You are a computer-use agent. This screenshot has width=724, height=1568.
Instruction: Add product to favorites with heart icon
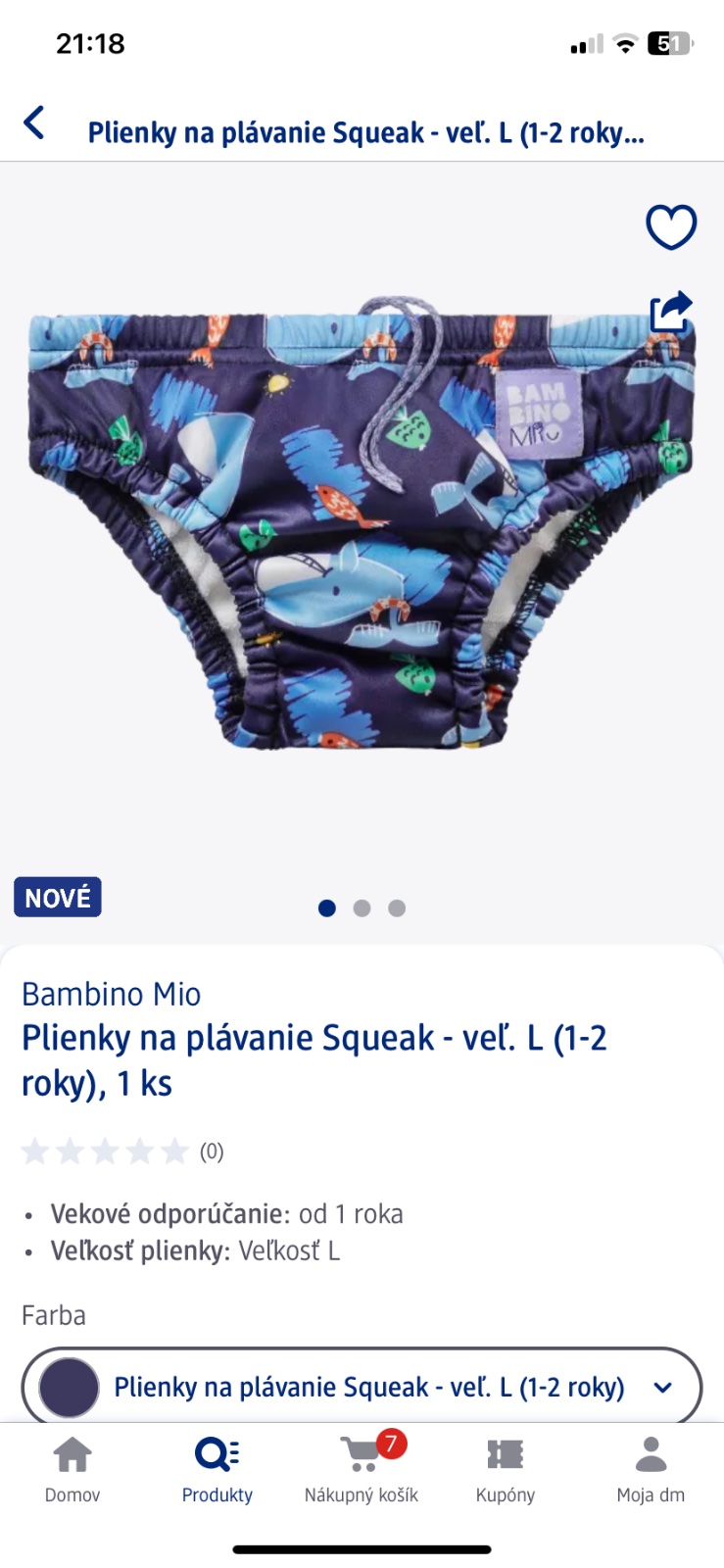[671, 227]
